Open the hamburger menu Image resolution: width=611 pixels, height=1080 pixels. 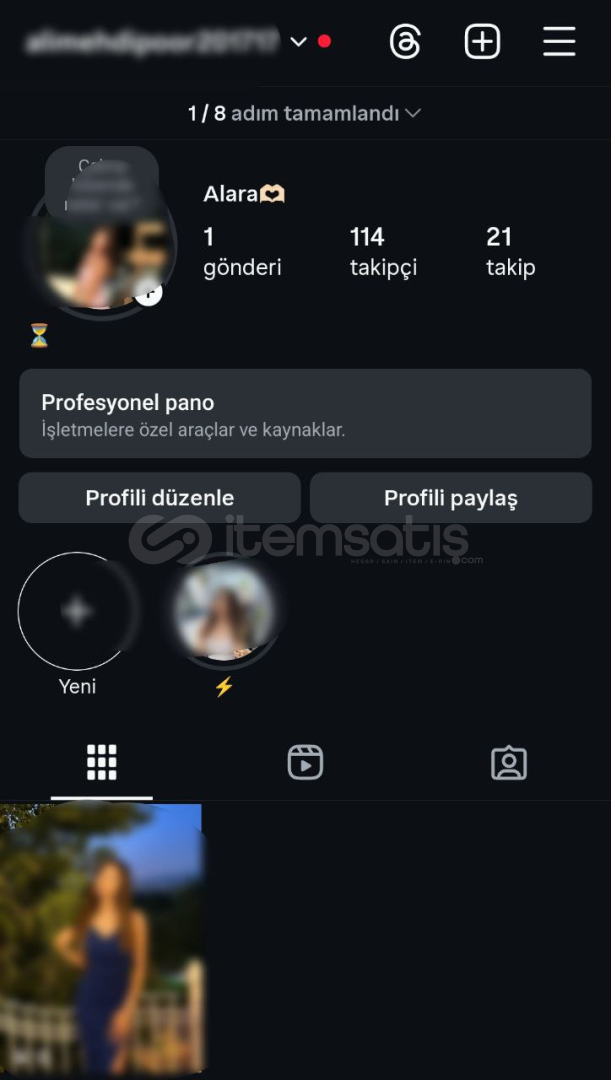[x=559, y=42]
